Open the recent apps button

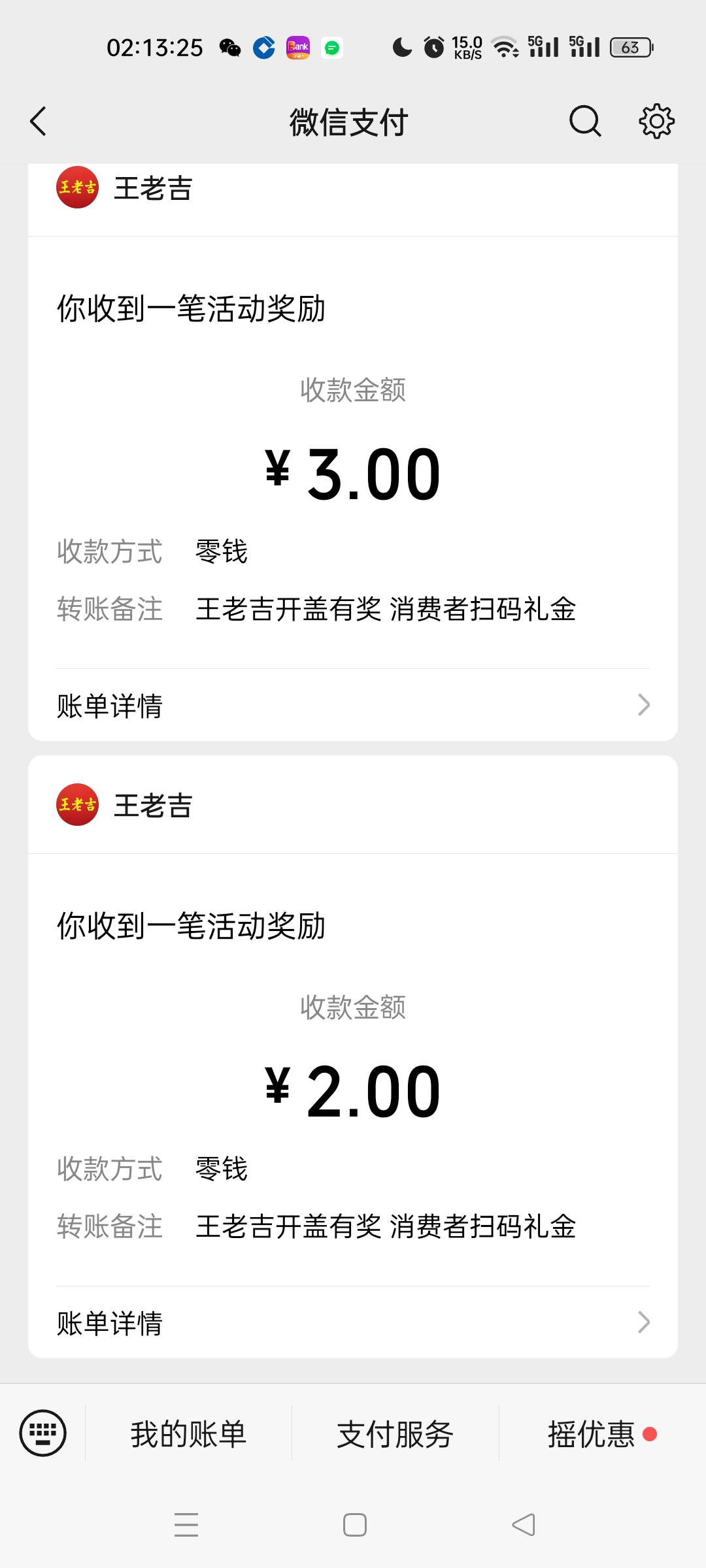pyautogui.click(x=186, y=1525)
